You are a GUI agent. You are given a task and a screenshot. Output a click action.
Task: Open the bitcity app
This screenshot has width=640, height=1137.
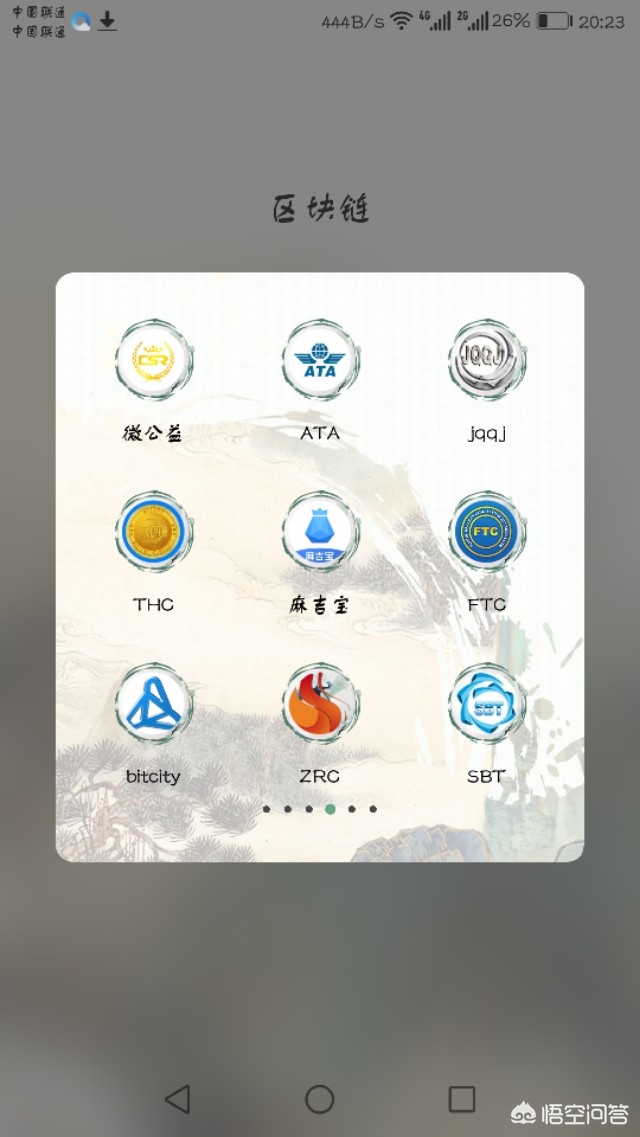(153, 704)
